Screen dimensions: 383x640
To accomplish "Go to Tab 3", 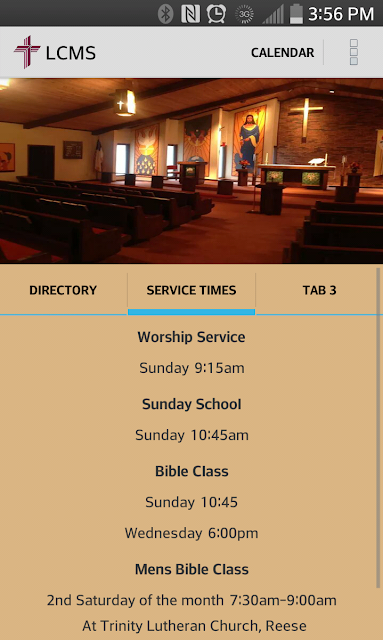I will [319, 290].
